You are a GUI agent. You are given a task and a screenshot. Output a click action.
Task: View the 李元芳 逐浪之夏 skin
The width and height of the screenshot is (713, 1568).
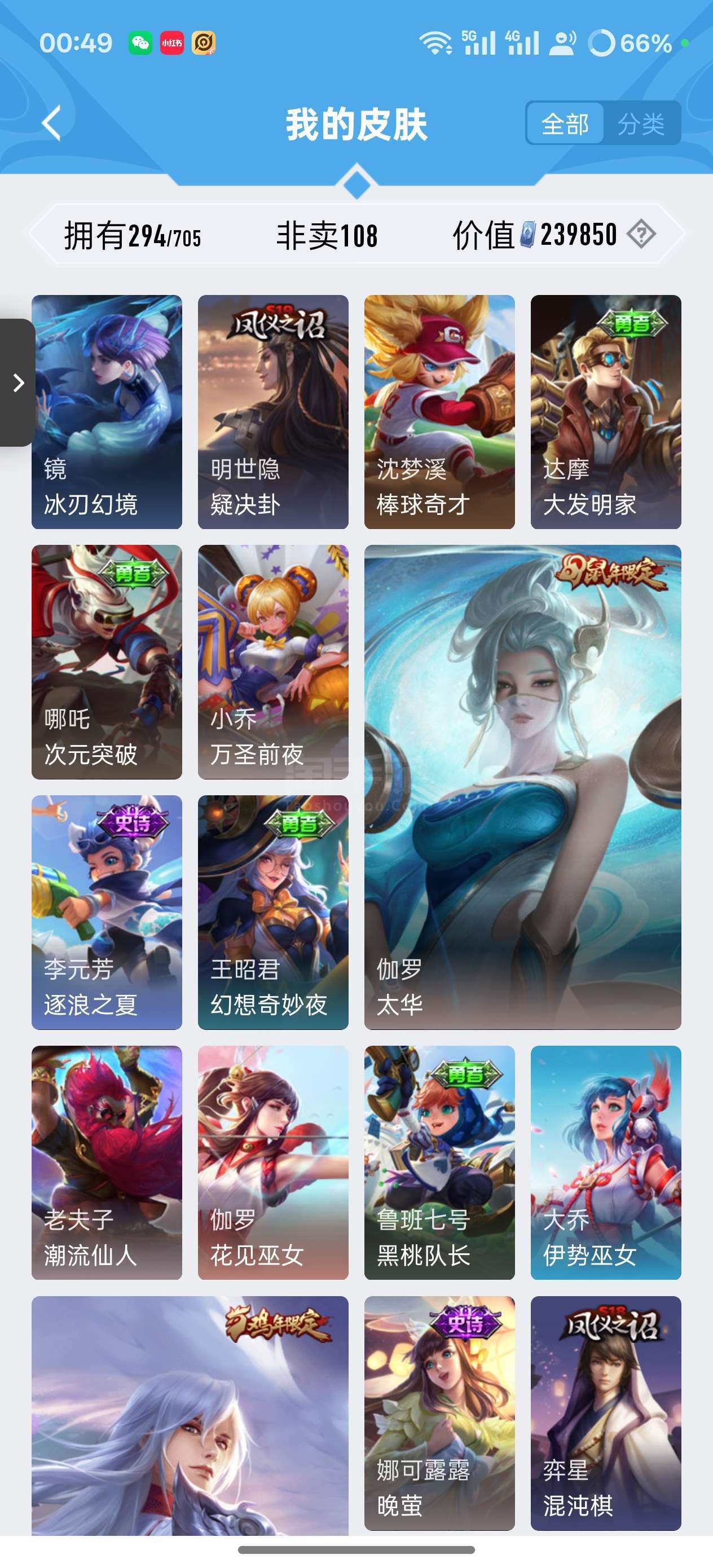click(107, 913)
